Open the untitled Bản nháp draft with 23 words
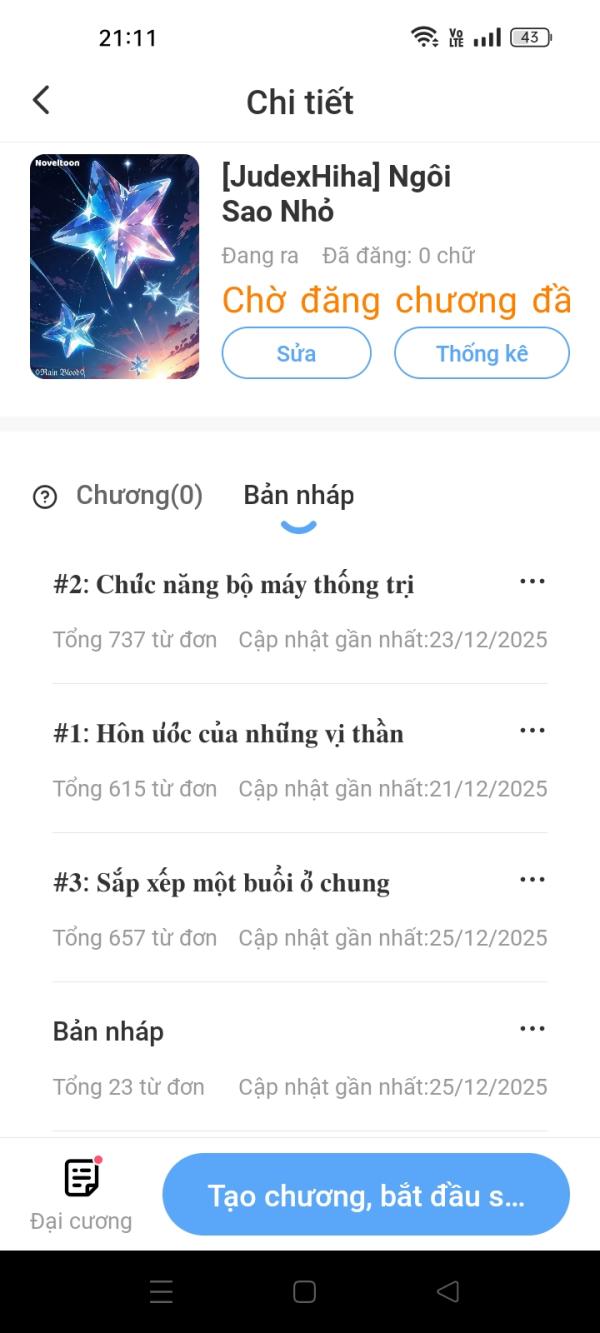 tap(108, 1032)
